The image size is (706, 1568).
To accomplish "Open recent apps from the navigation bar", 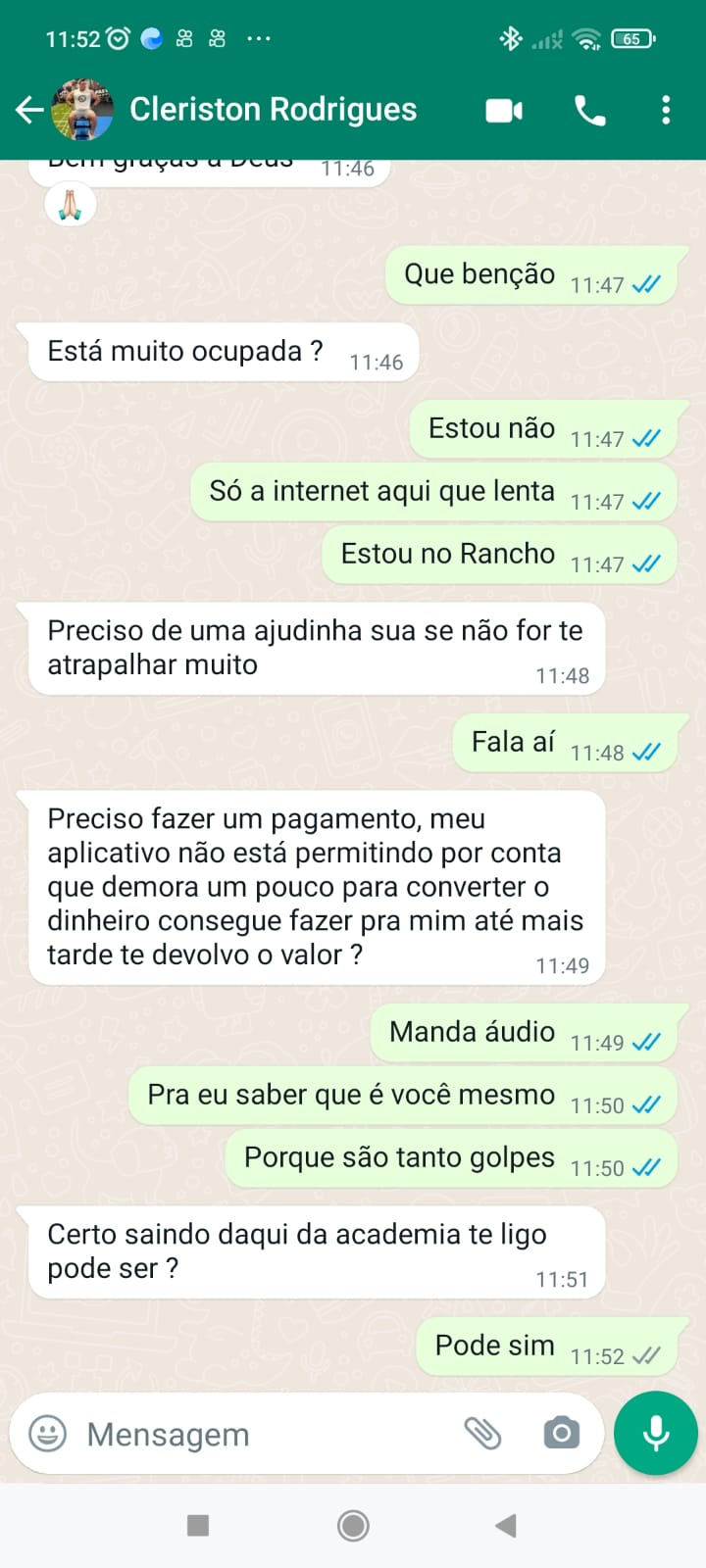I will pos(198,1525).
